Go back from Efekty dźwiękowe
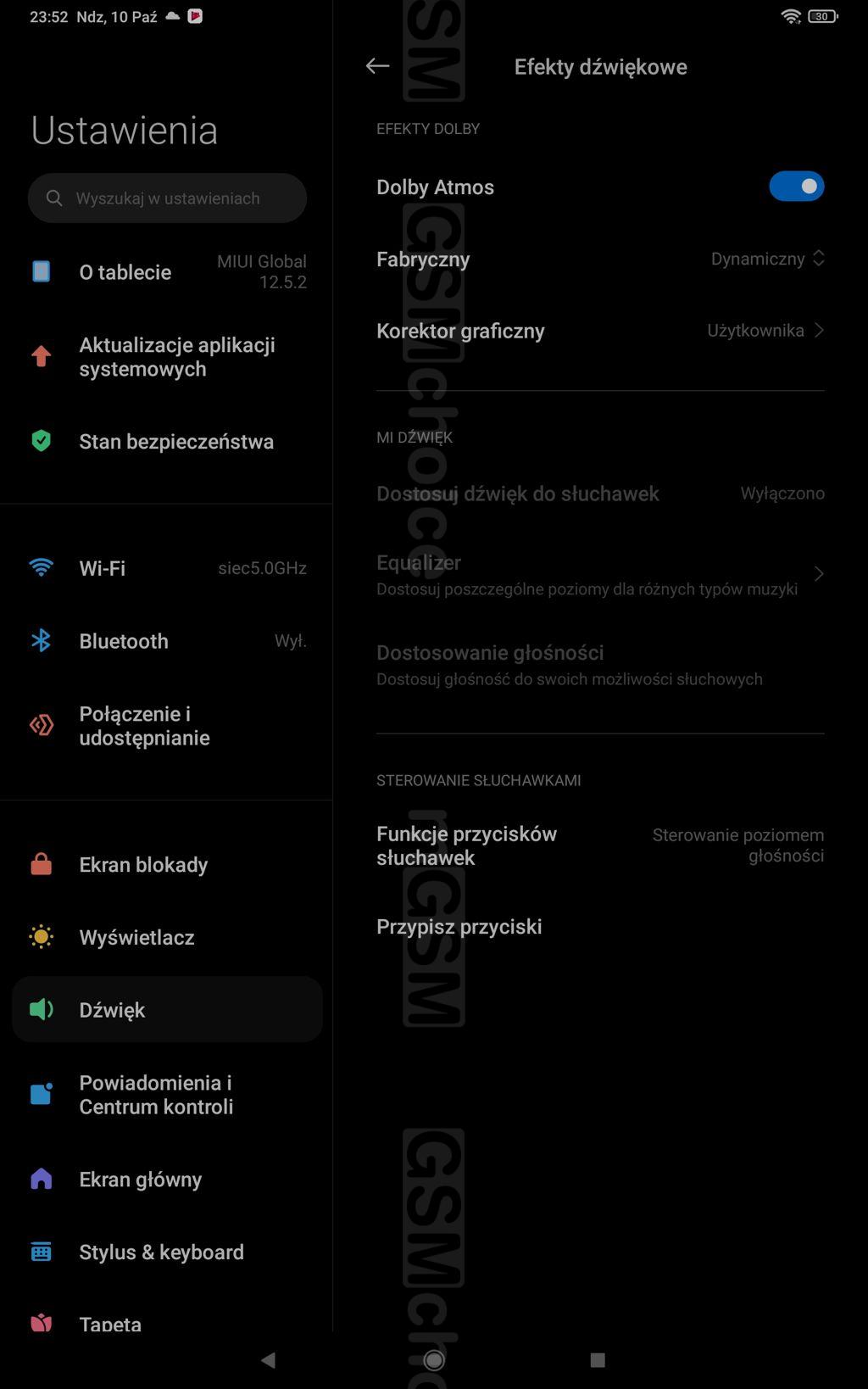Viewport: 868px width, 1389px height. [x=377, y=66]
